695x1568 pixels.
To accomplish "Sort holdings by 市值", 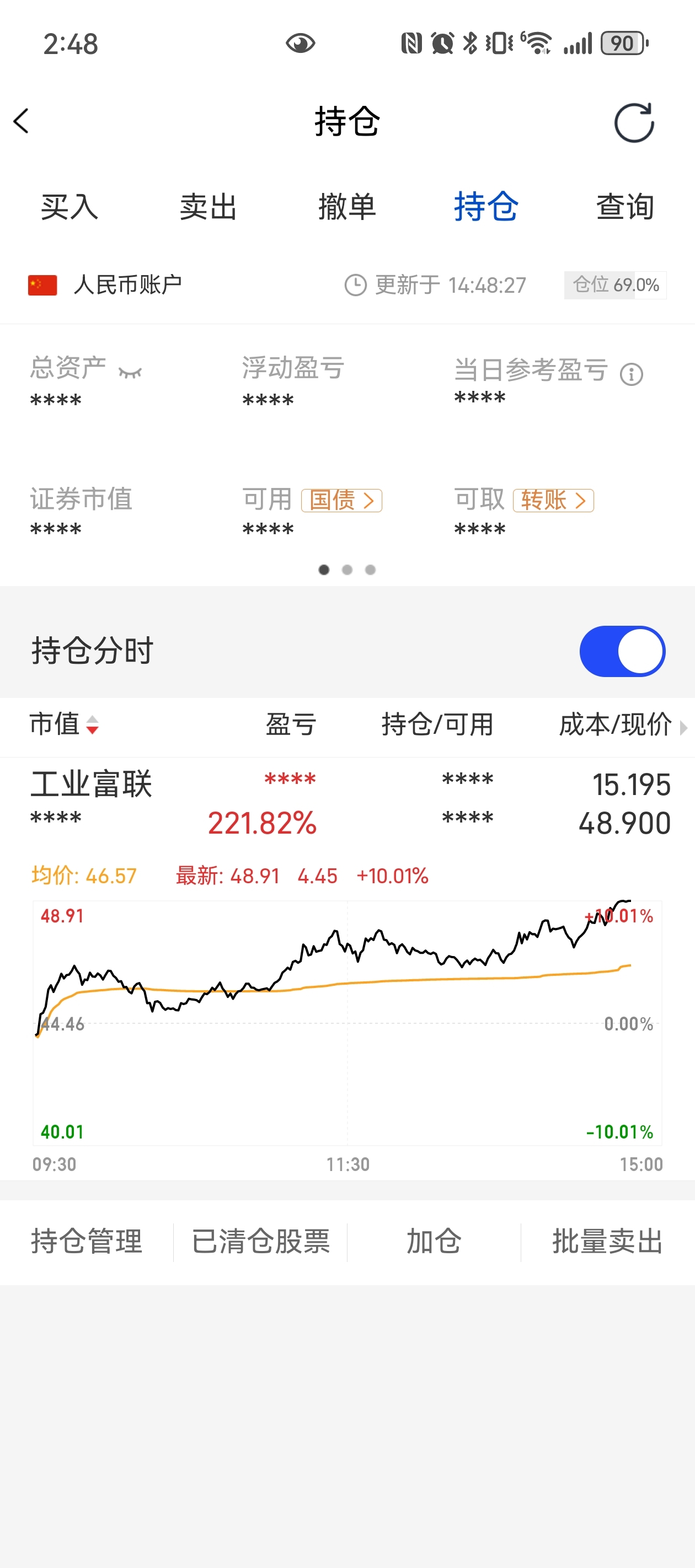I will pos(65,724).
